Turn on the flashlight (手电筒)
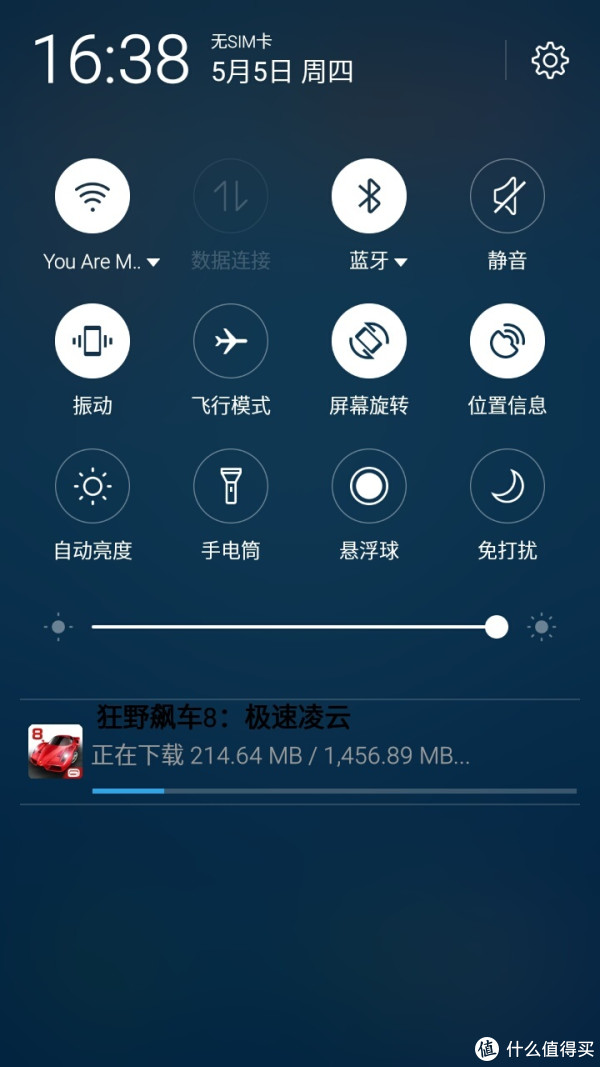This screenshot has height=1067, width=600. (x=231, y=487)
